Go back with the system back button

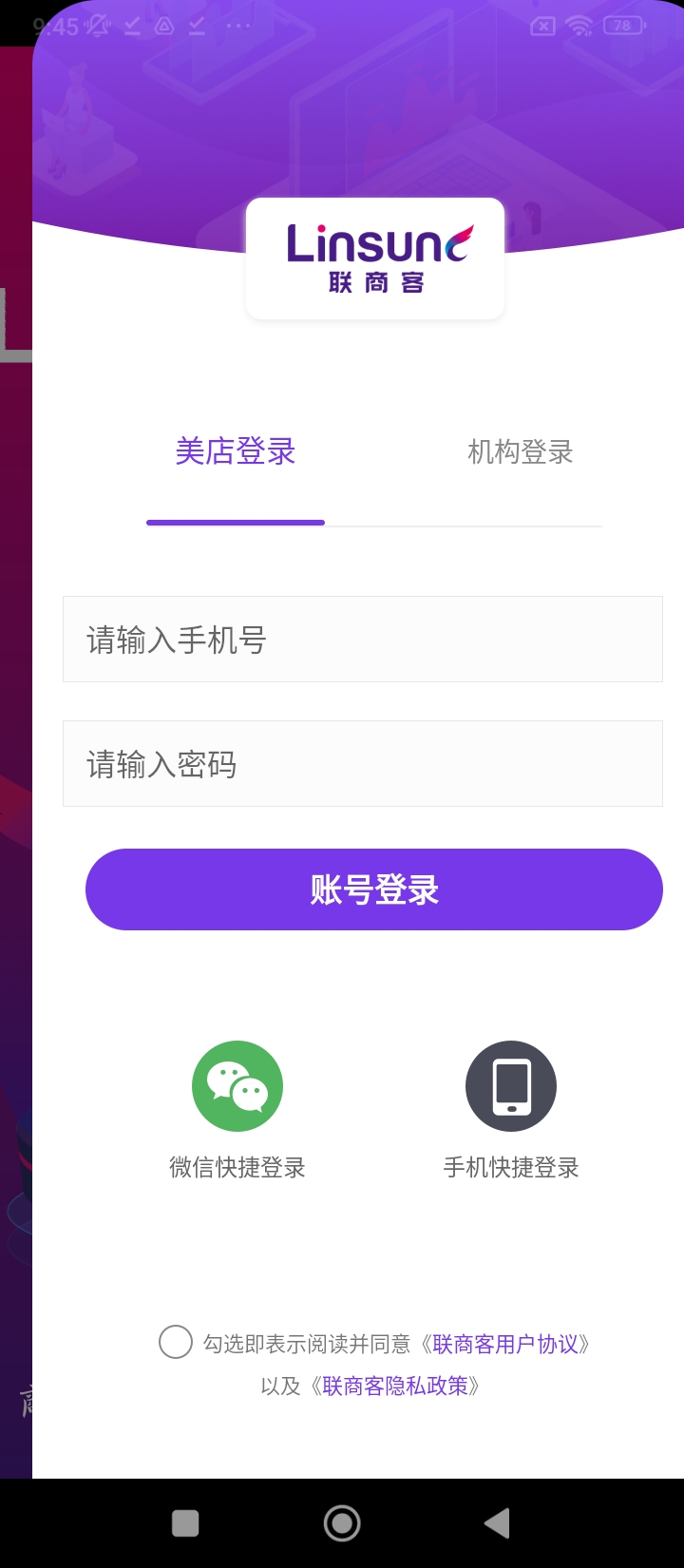tap(497, 1523)
